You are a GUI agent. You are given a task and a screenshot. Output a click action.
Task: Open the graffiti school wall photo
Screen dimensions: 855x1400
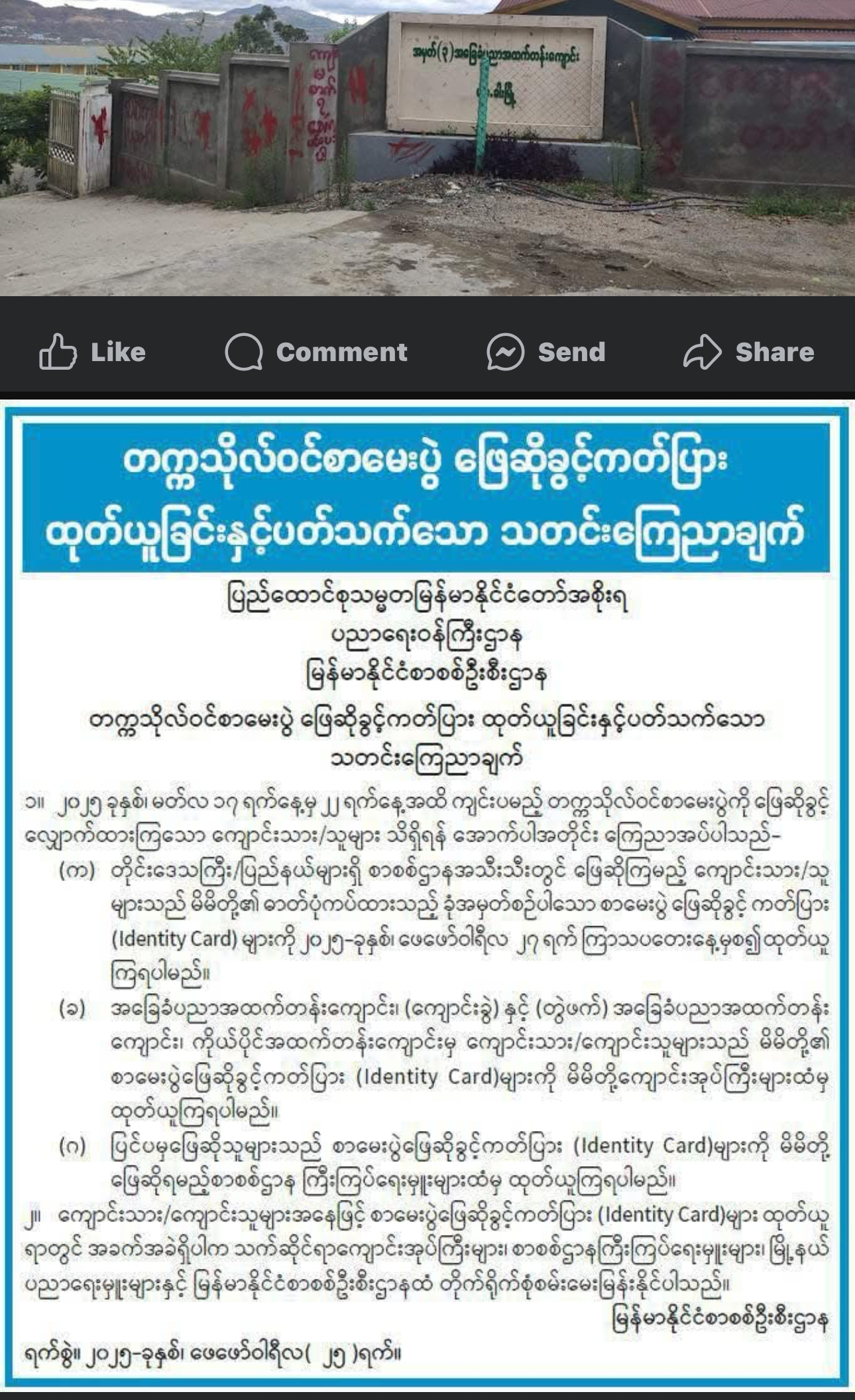[x=427, y=148]
